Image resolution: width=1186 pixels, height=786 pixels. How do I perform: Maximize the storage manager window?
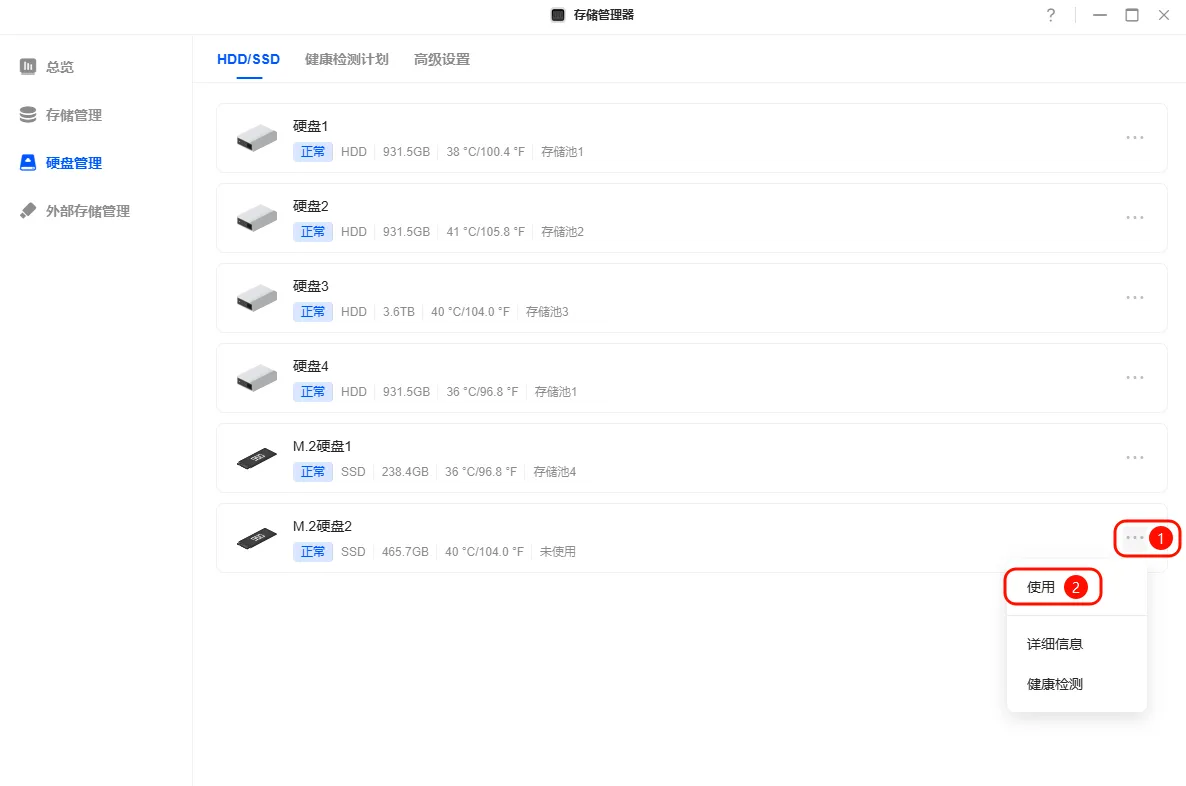[x=1132, y=15]
